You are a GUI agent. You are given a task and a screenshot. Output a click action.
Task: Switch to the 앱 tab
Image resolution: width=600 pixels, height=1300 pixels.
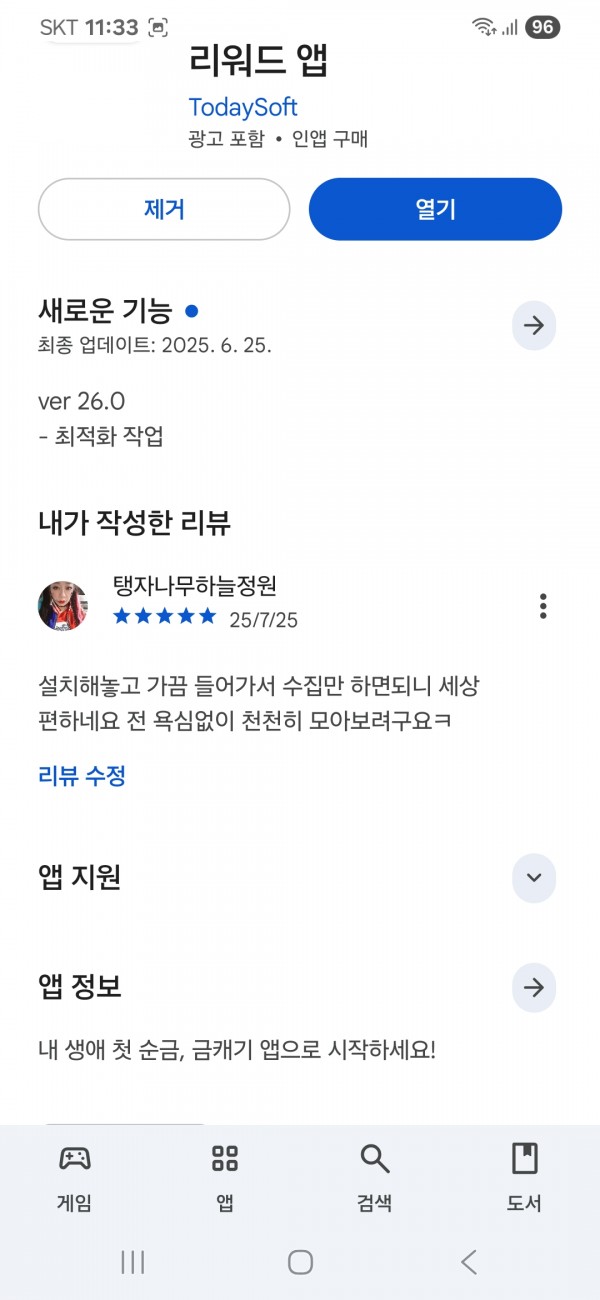click(225, 1178)
